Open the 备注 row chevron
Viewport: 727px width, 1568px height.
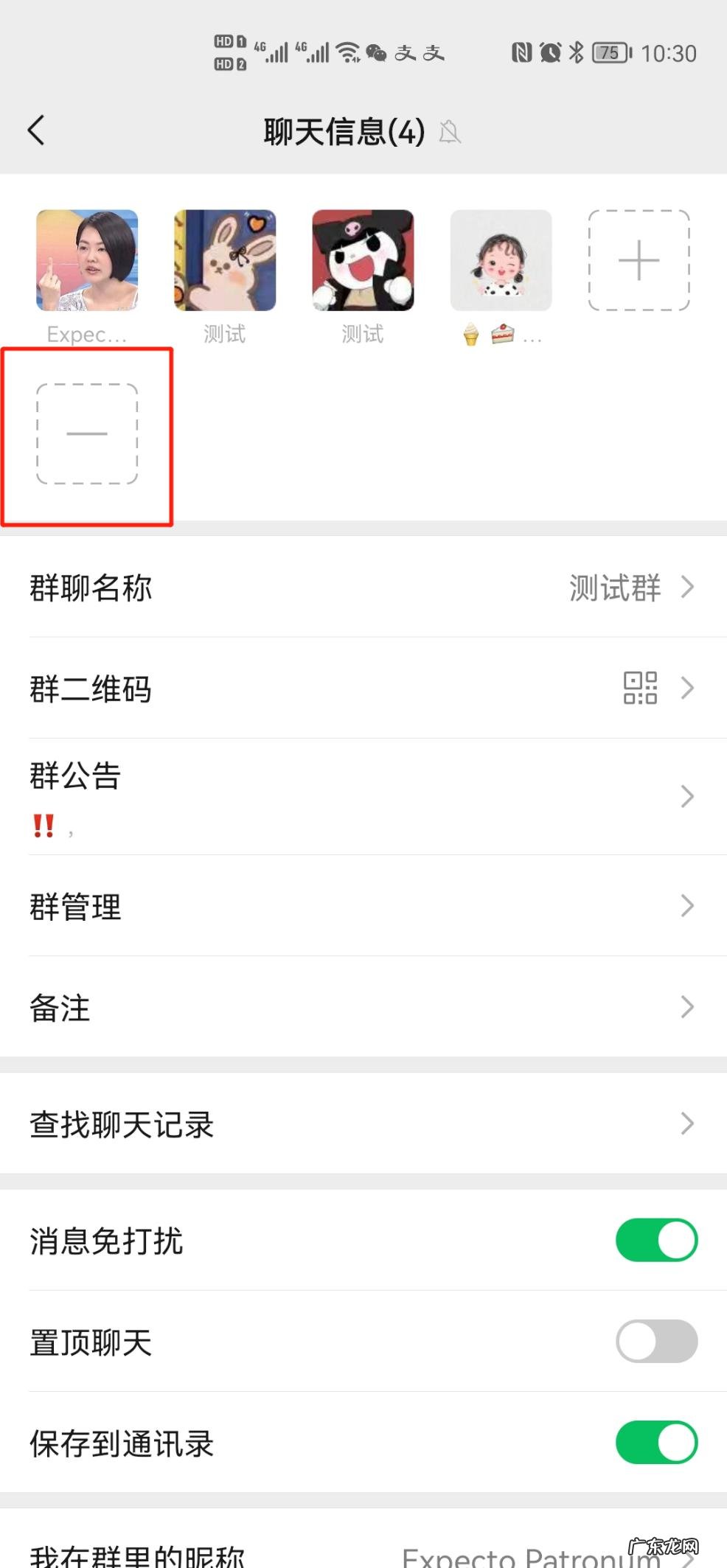[687, 1007]
